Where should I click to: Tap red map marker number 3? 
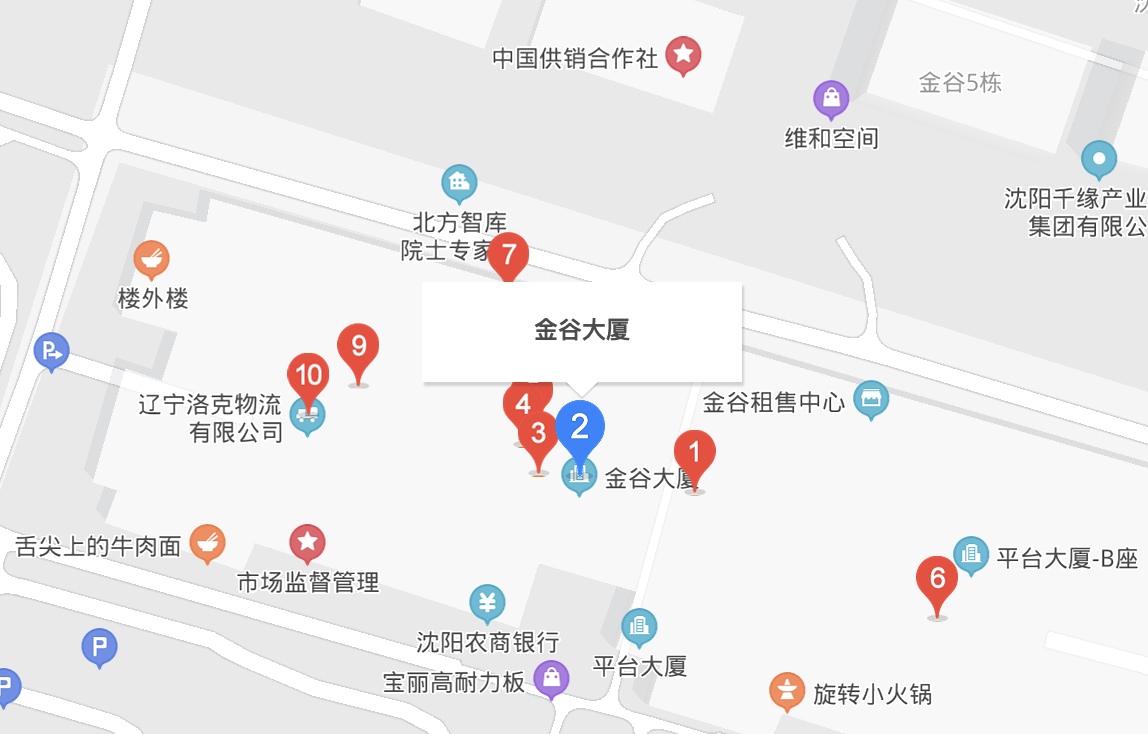[540, 436]
